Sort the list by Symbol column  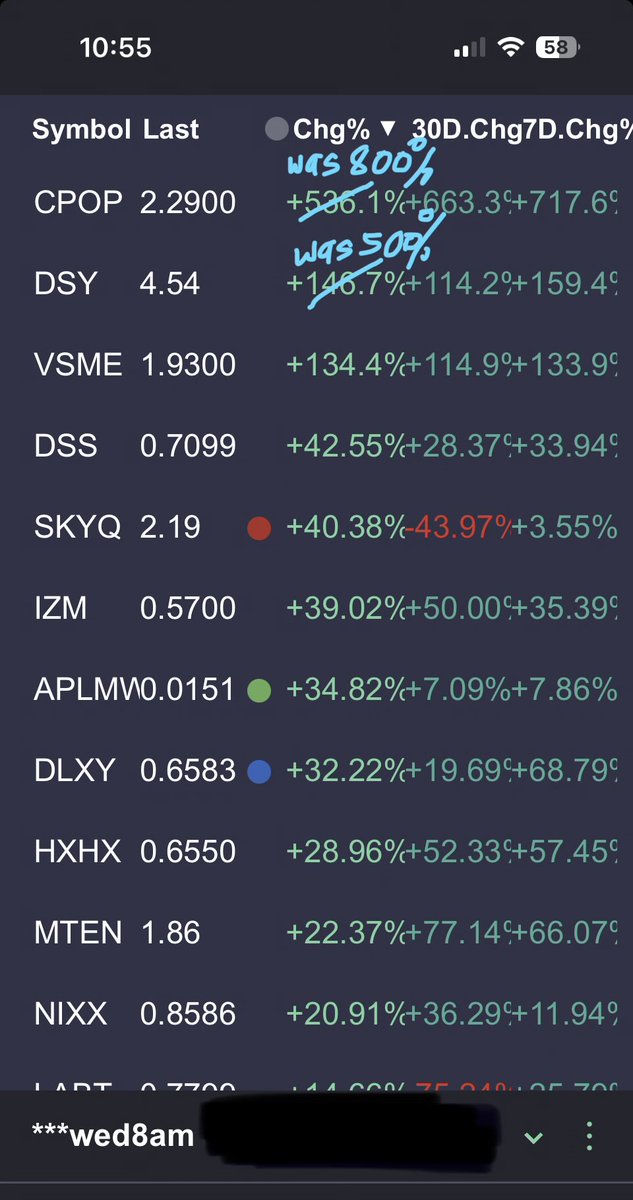click(81, 129)
